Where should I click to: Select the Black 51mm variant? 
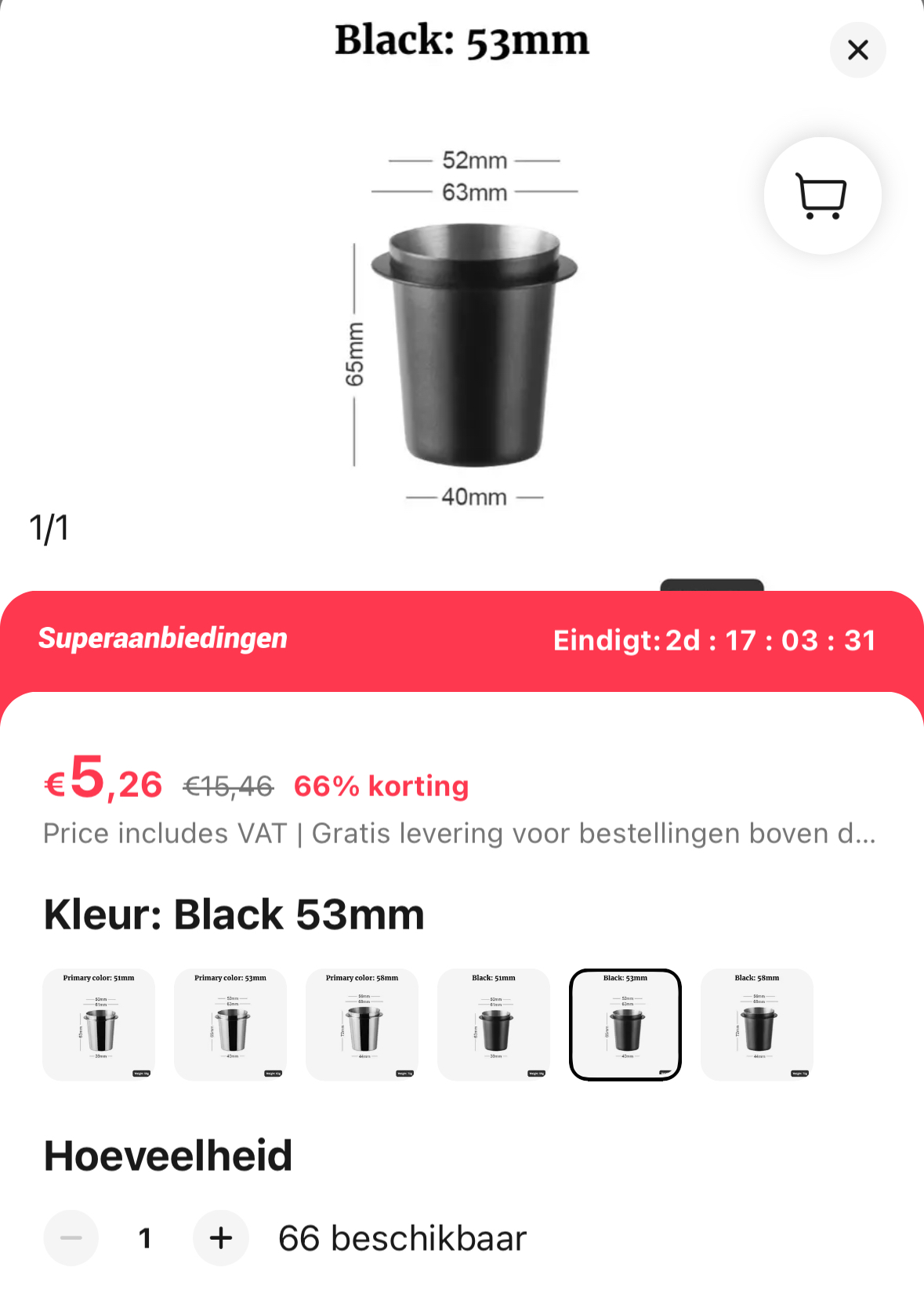pyautogui.click(x=494, y=1024)
